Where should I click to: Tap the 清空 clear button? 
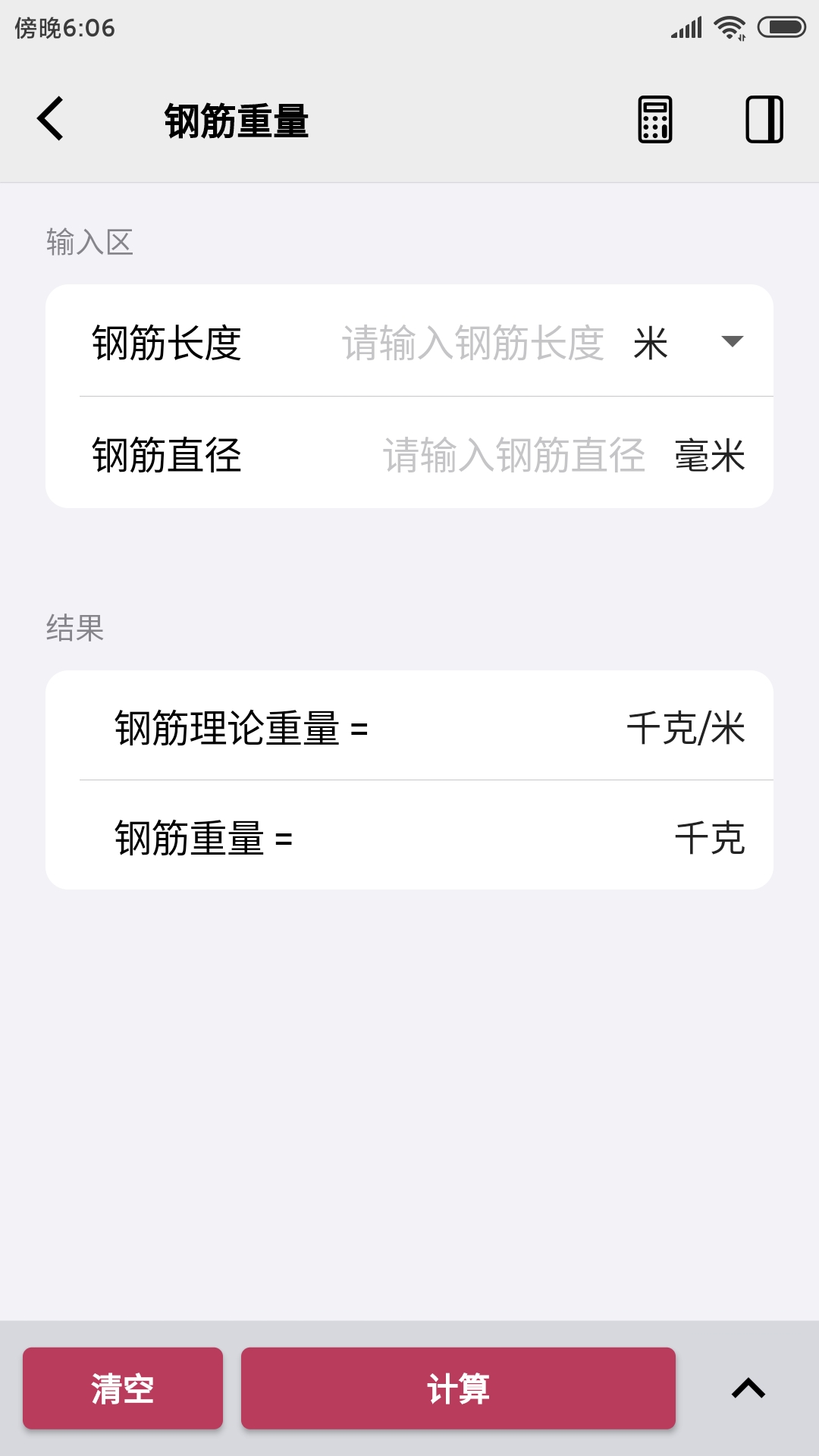click(x=123, y=1389)
